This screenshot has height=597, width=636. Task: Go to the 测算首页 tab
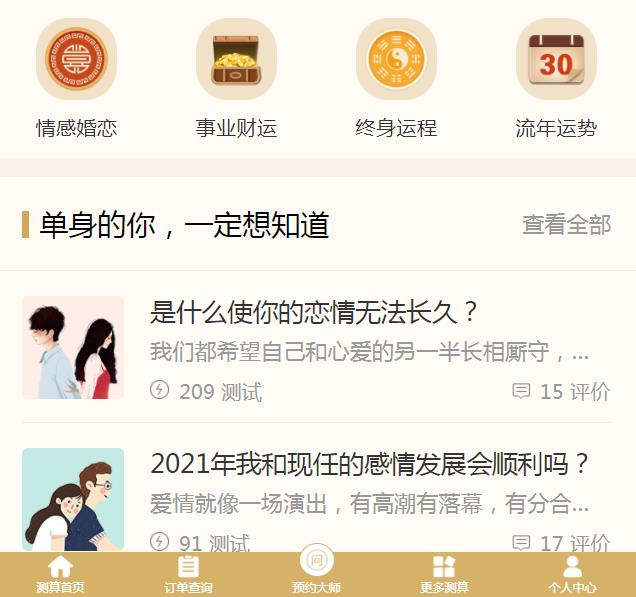[x=60, y=575]
